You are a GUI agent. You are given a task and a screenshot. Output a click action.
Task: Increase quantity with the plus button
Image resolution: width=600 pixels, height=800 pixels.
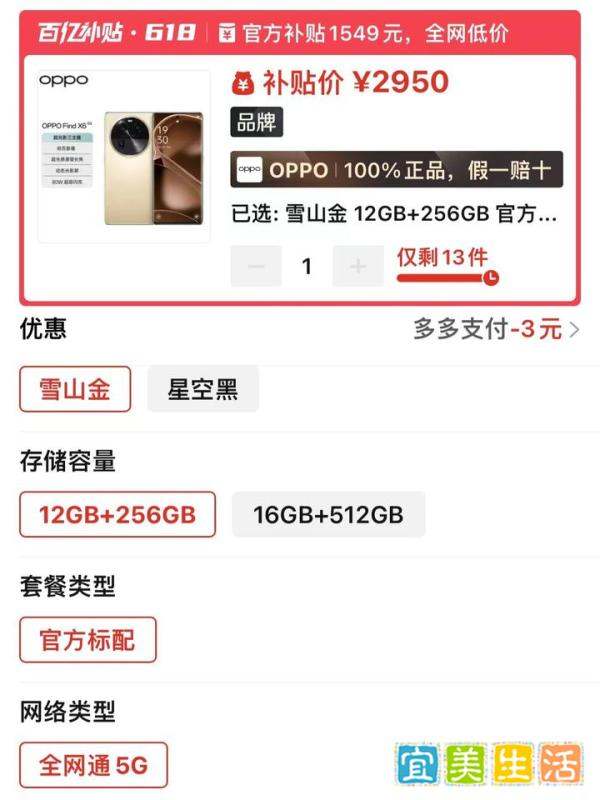(x=358, y=266)
